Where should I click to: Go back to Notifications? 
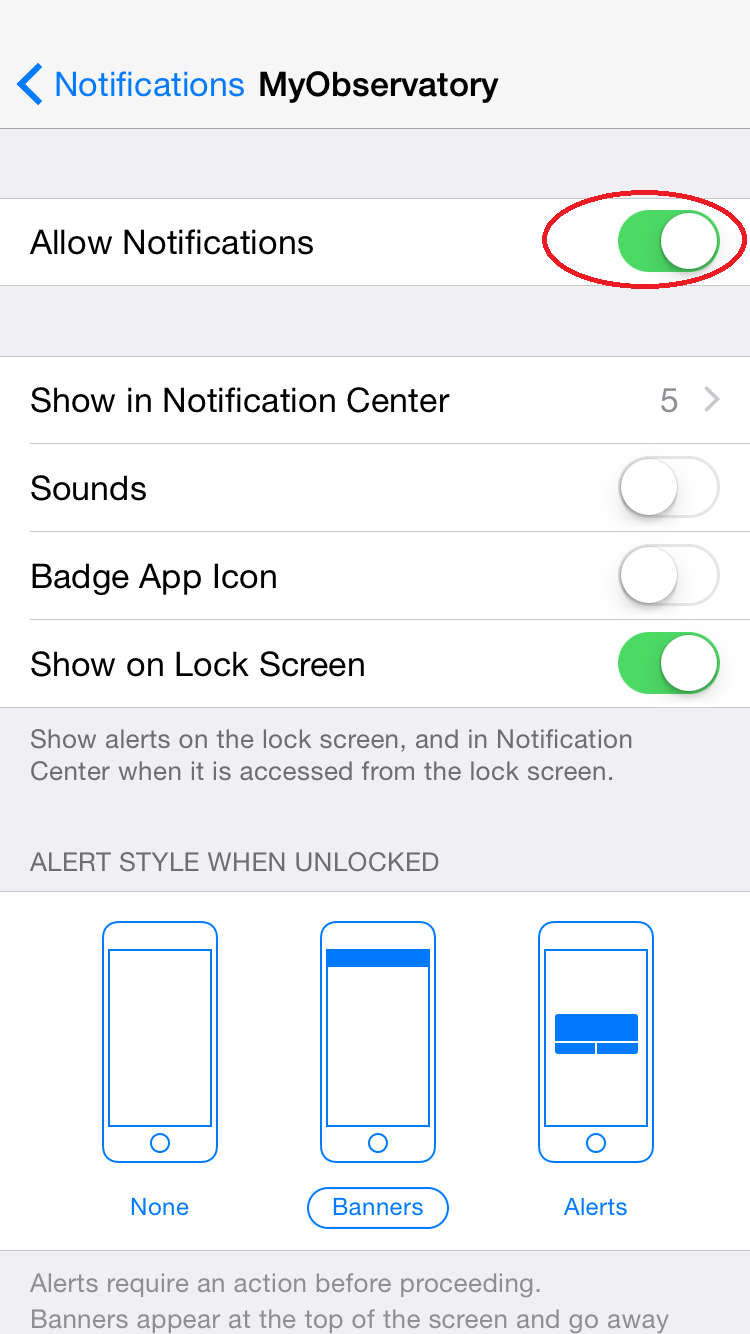coord(131,85)
